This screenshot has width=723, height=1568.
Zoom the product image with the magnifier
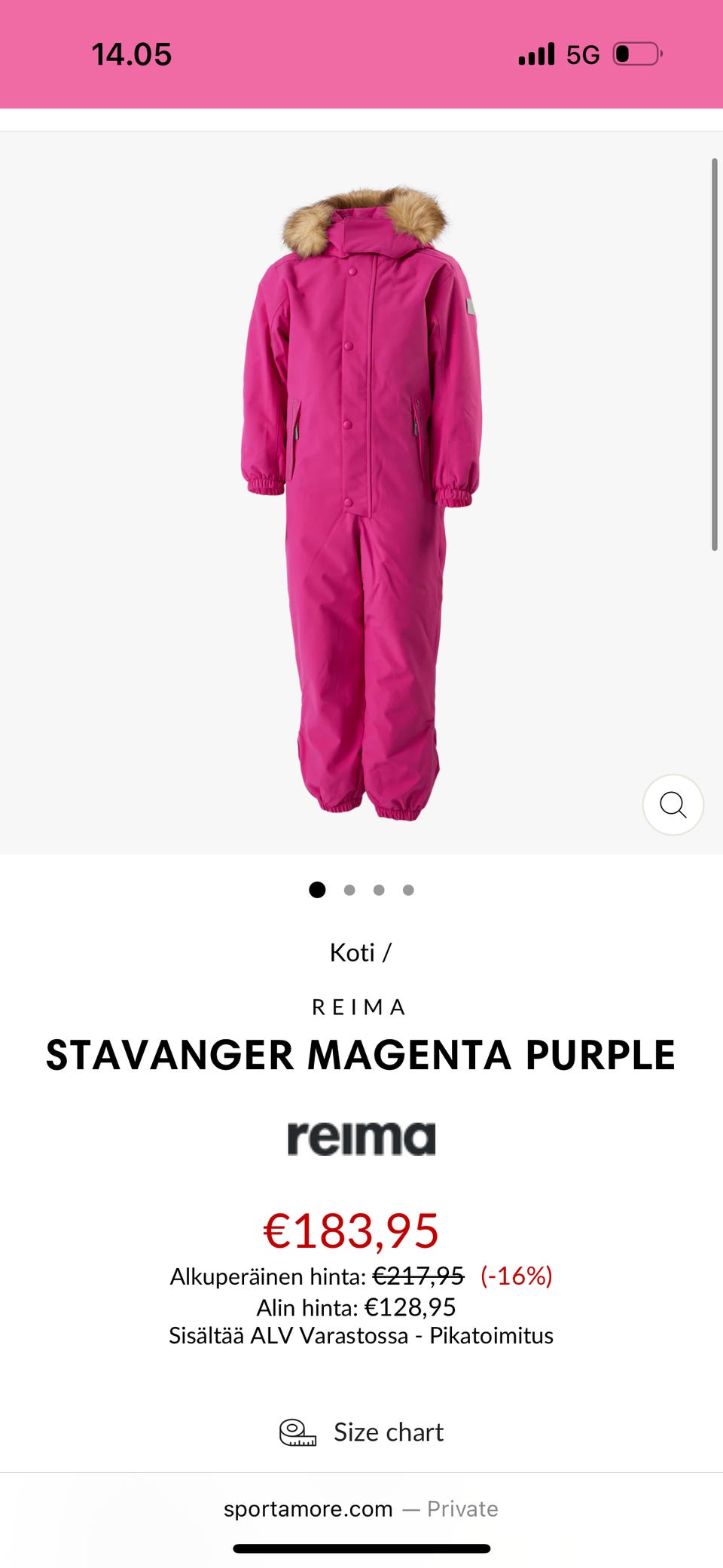[x=673, y=805]
